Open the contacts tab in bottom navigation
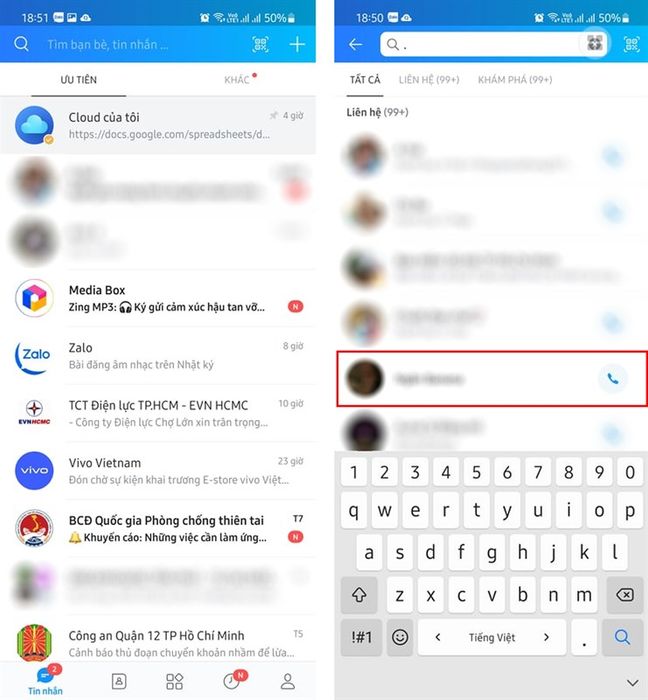This screenshot has height=700, width=648. click(x=118, y=681)
